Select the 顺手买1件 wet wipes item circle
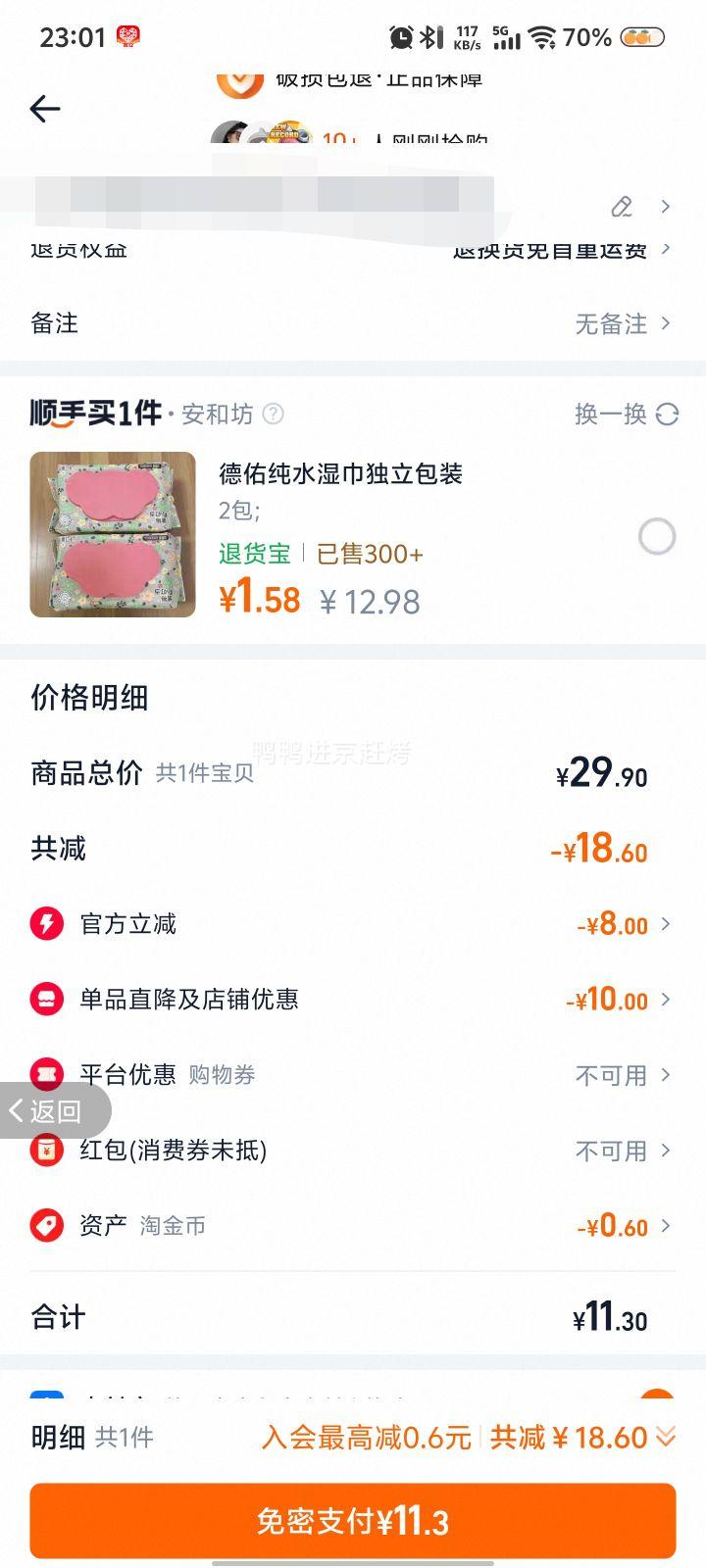706x1568 pixels. pyautogui.click(x=657, y=536)
